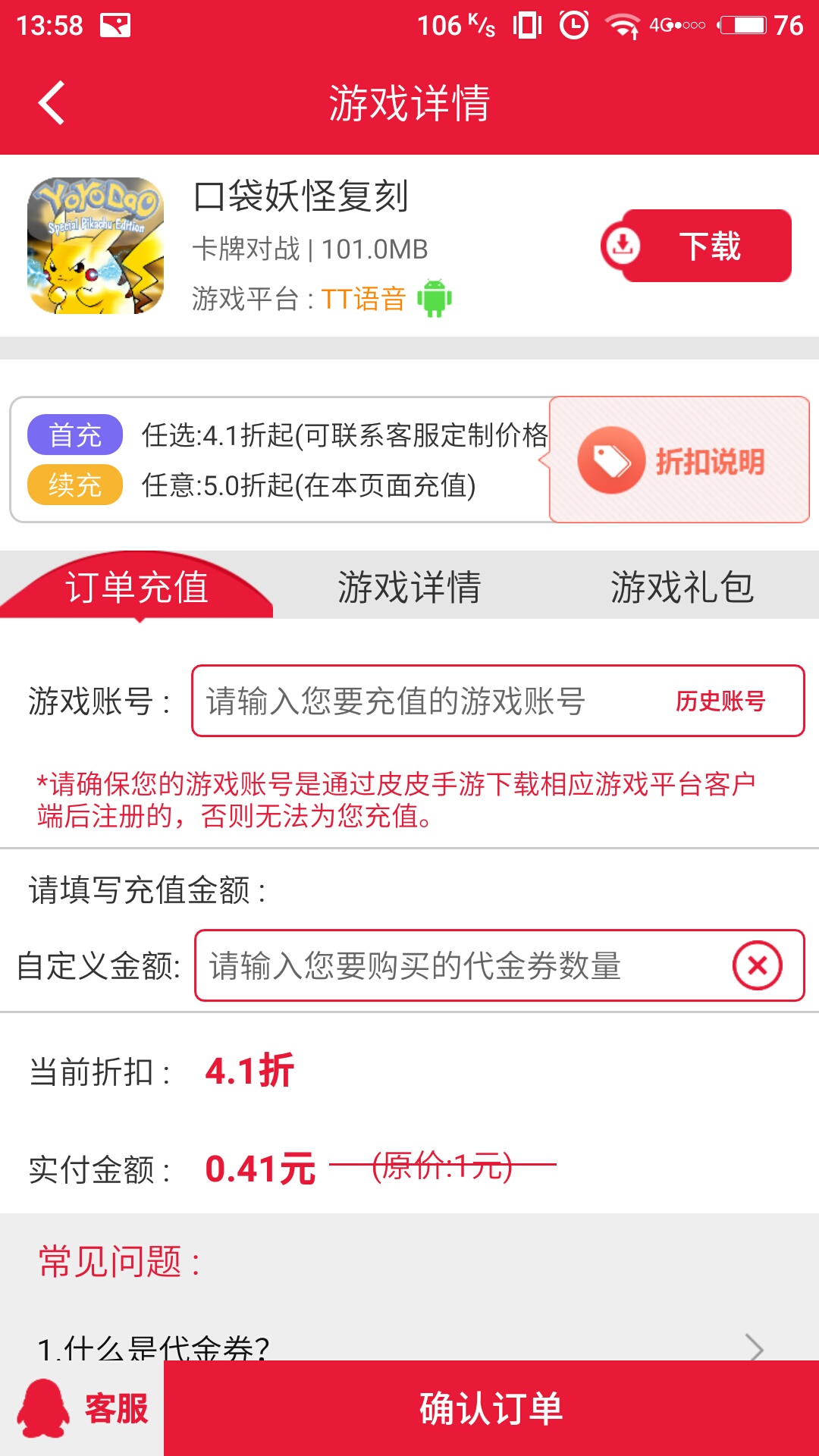Tap the back arrow in the title bar
The image size is (819, 1456).
pyautogui.click(x=50, y=104)
